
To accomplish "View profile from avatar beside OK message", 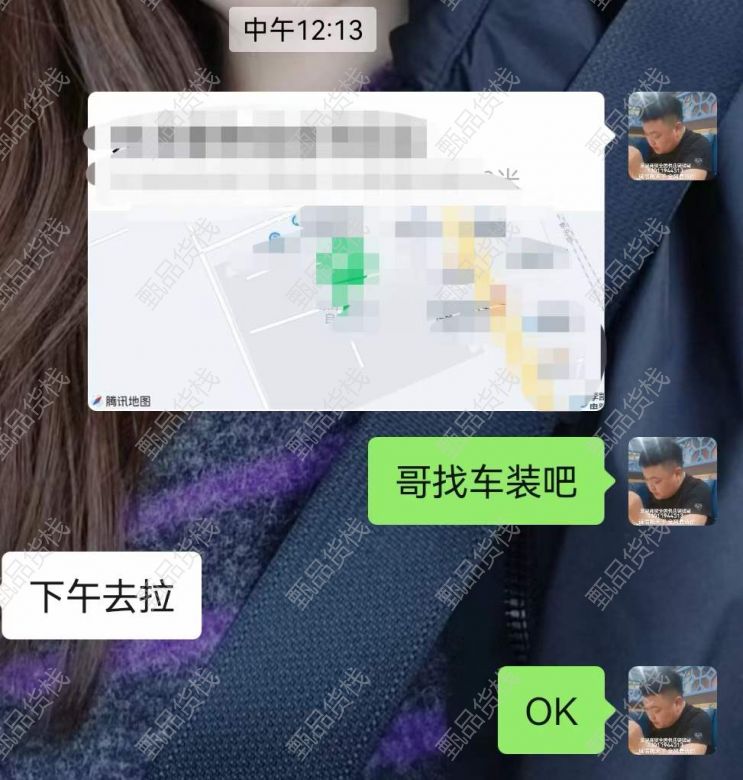I will click(x=672, y=711).
